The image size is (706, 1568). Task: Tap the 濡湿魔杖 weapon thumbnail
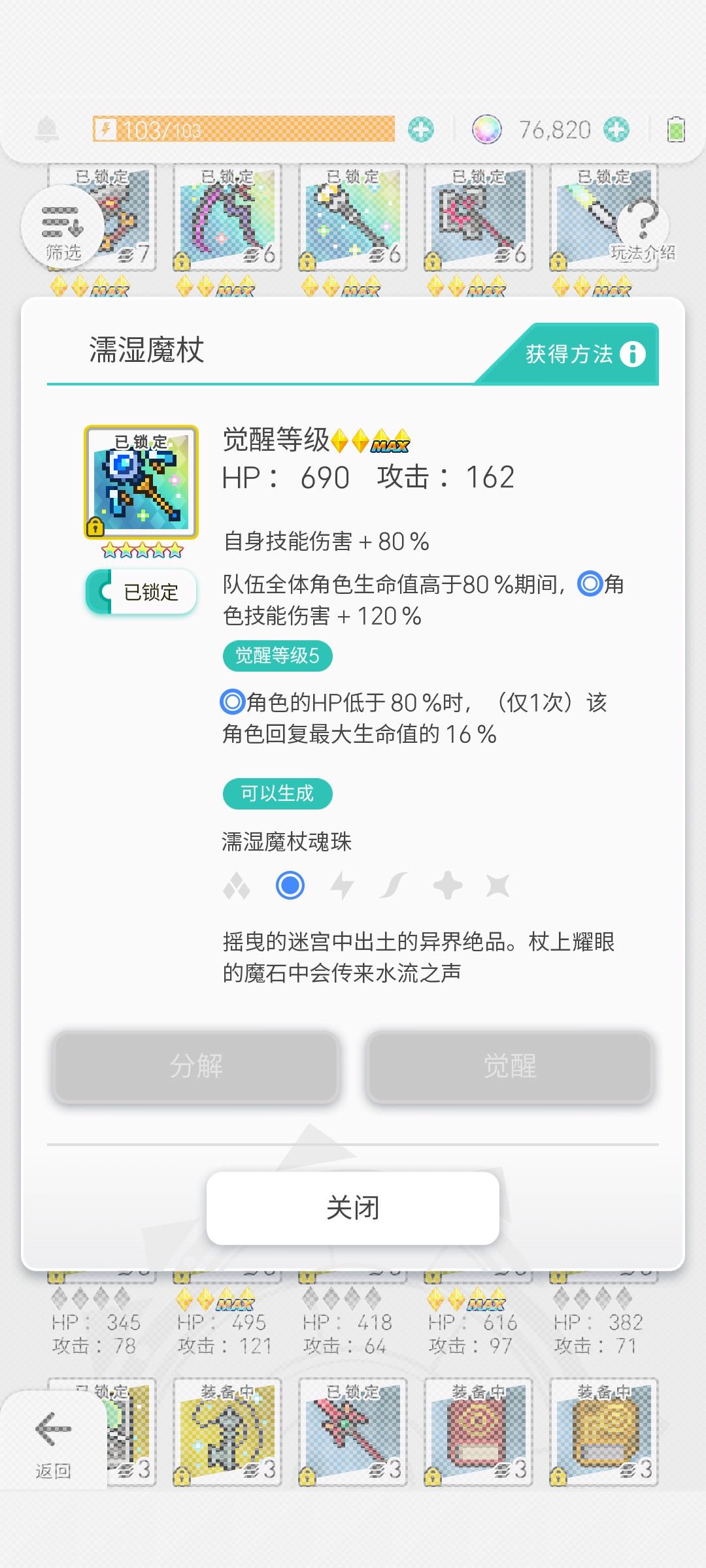click(x=139, y=480)
